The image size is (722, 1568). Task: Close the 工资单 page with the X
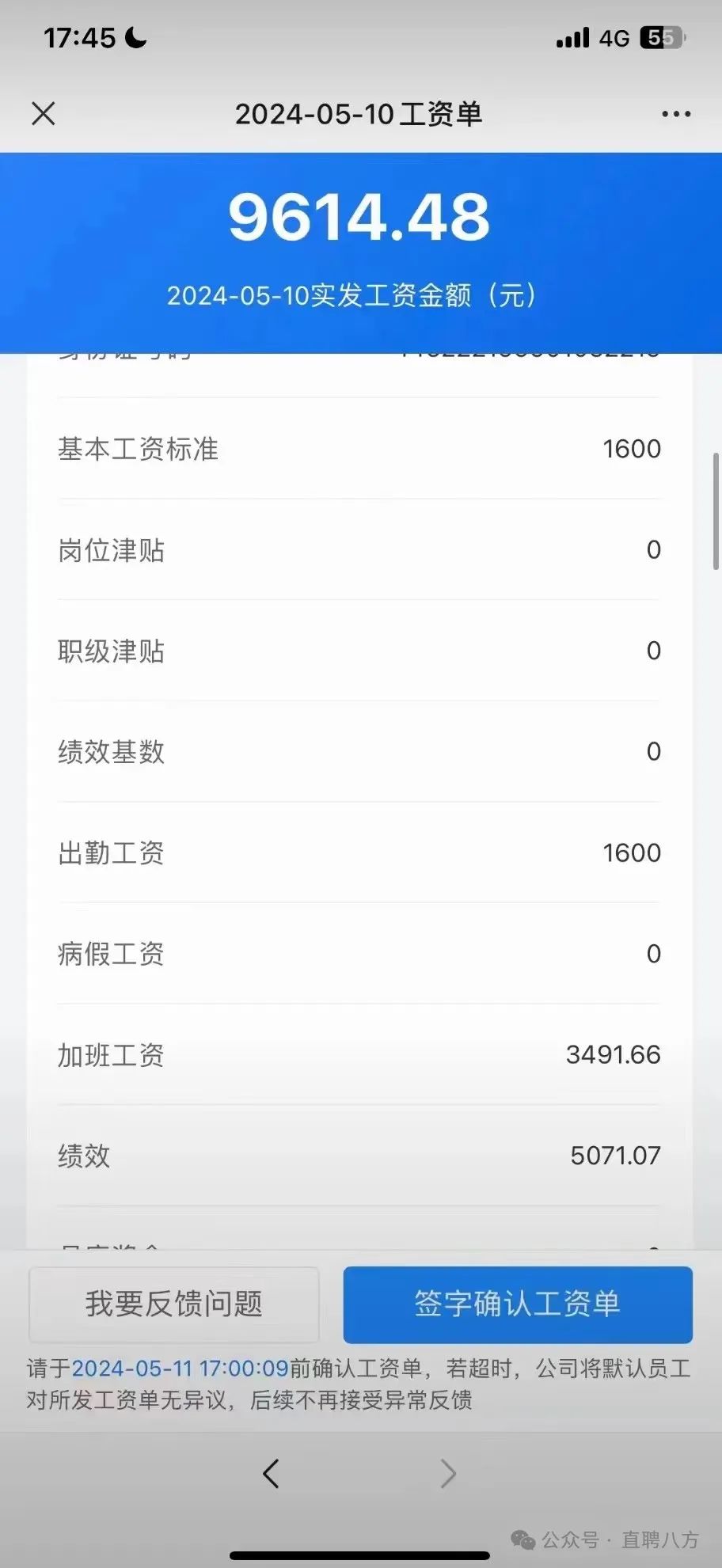click(x=44, y=114)
